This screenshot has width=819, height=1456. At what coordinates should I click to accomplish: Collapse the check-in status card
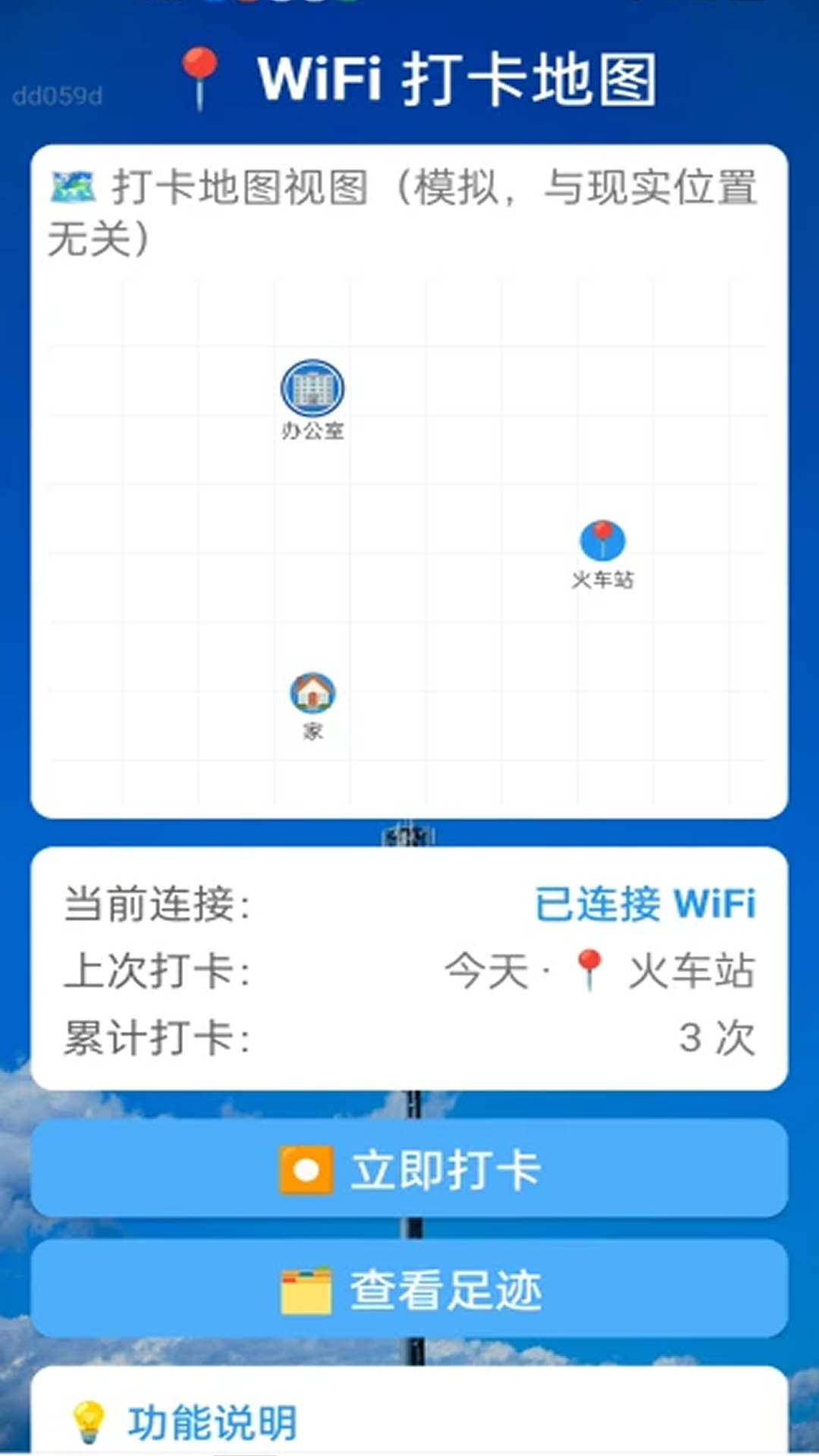(x=409, y=969)
